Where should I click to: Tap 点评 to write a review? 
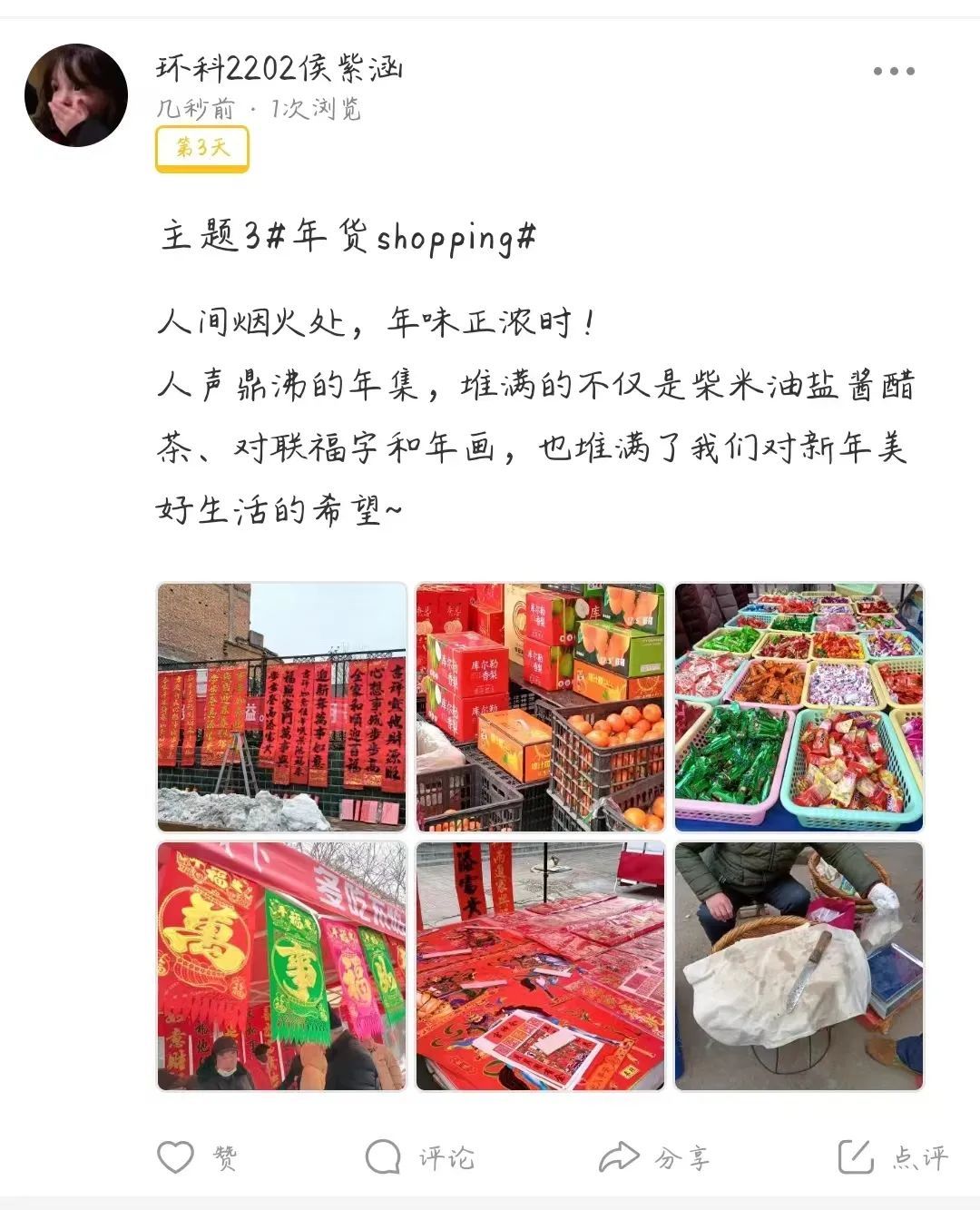coord(893,1157)
